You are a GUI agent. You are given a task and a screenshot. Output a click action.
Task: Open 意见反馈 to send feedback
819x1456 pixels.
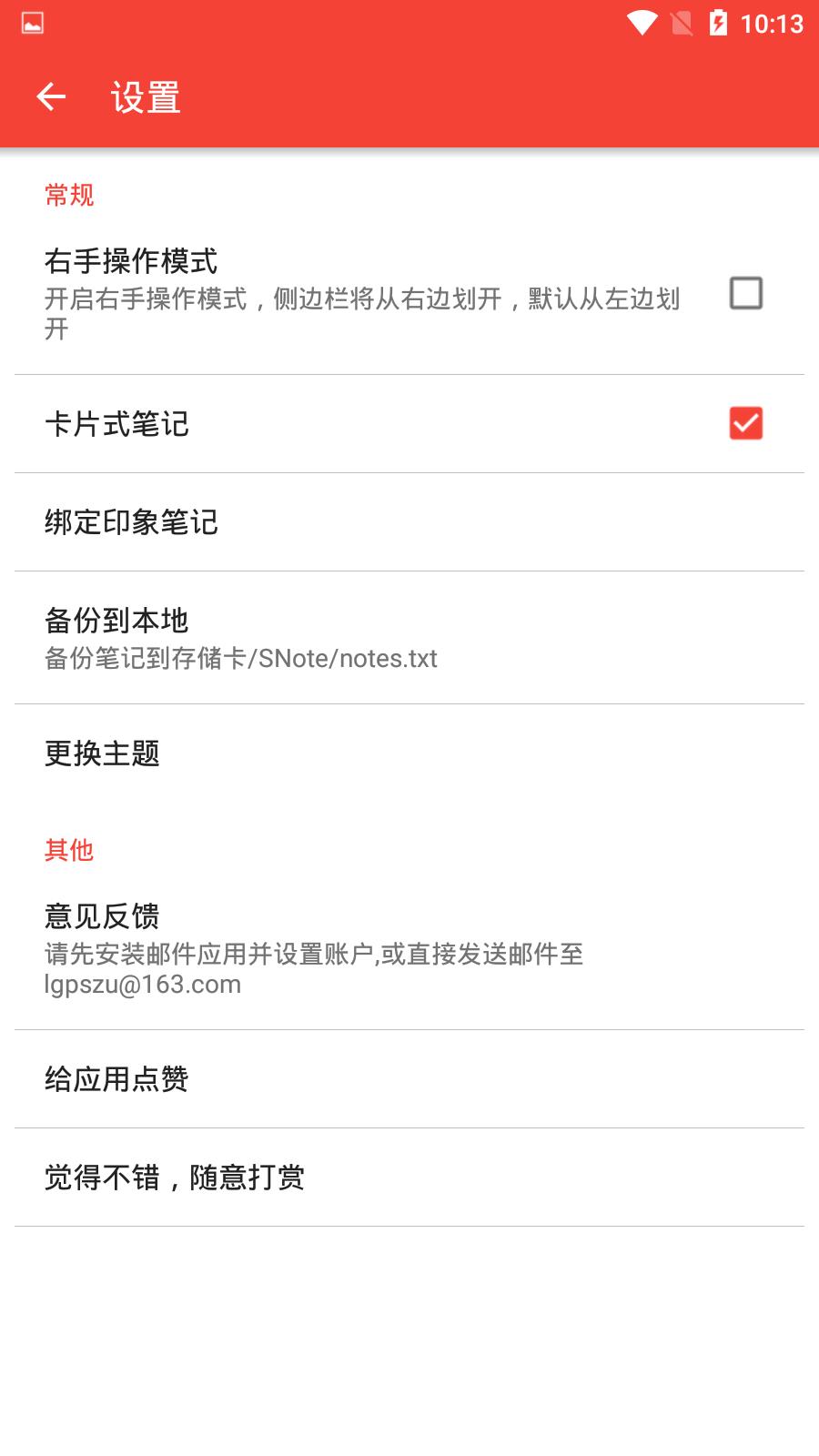pos(409,948)
